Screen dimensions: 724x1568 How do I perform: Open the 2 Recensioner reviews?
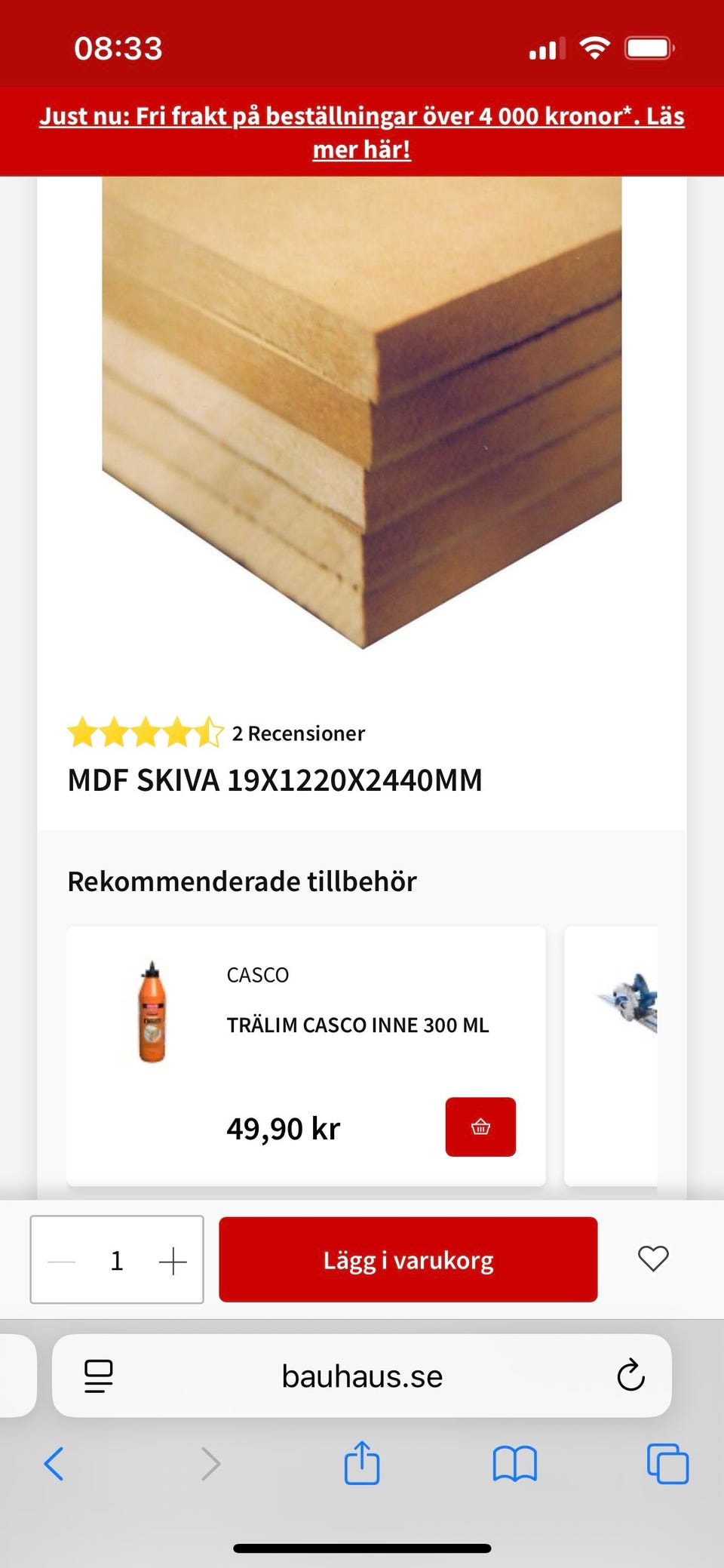[x=298, y=733]
